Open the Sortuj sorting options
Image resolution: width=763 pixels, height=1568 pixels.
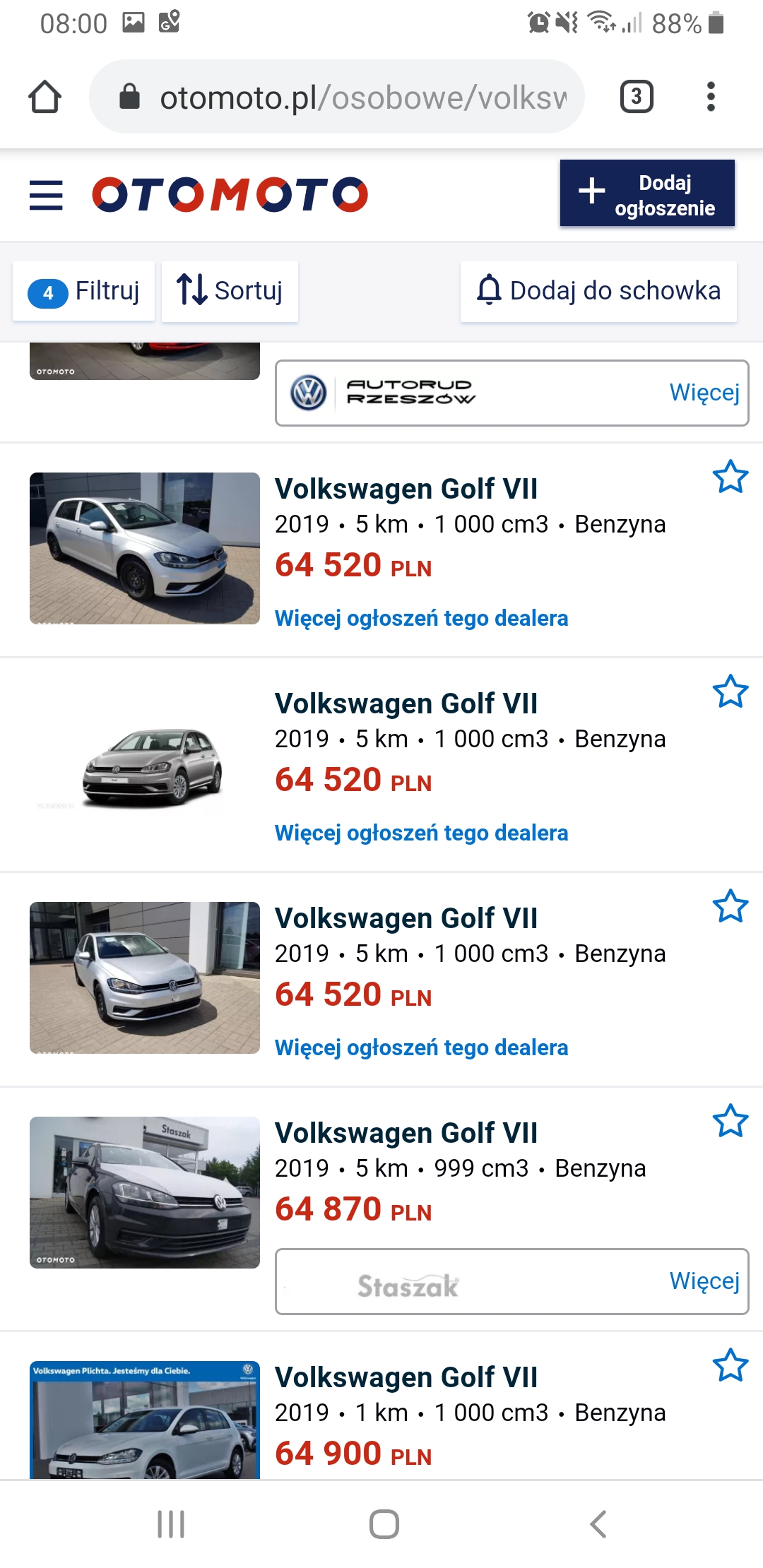[230, 291]
